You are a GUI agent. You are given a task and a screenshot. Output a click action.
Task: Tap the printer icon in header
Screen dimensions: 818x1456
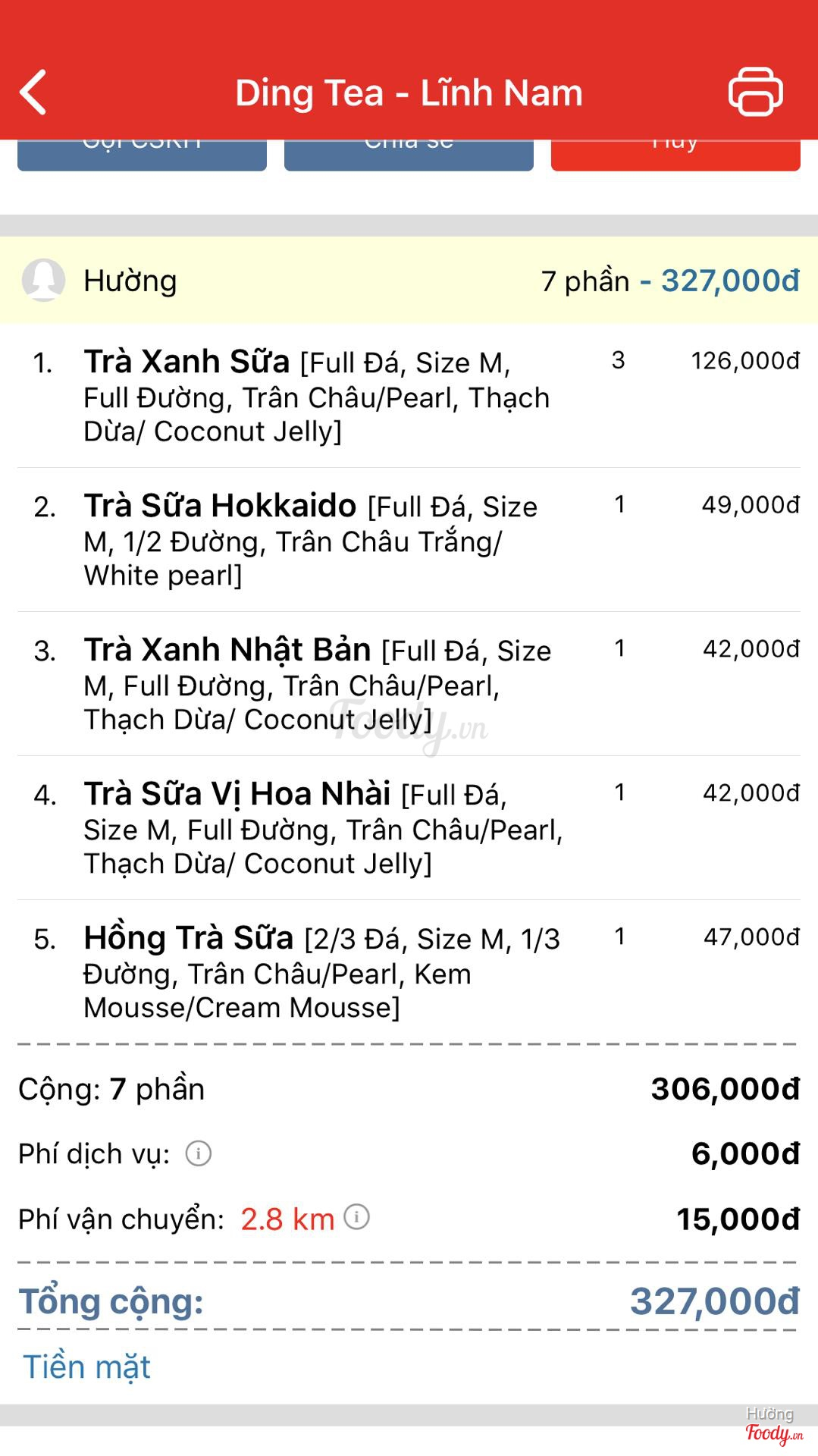coord(755,92)
